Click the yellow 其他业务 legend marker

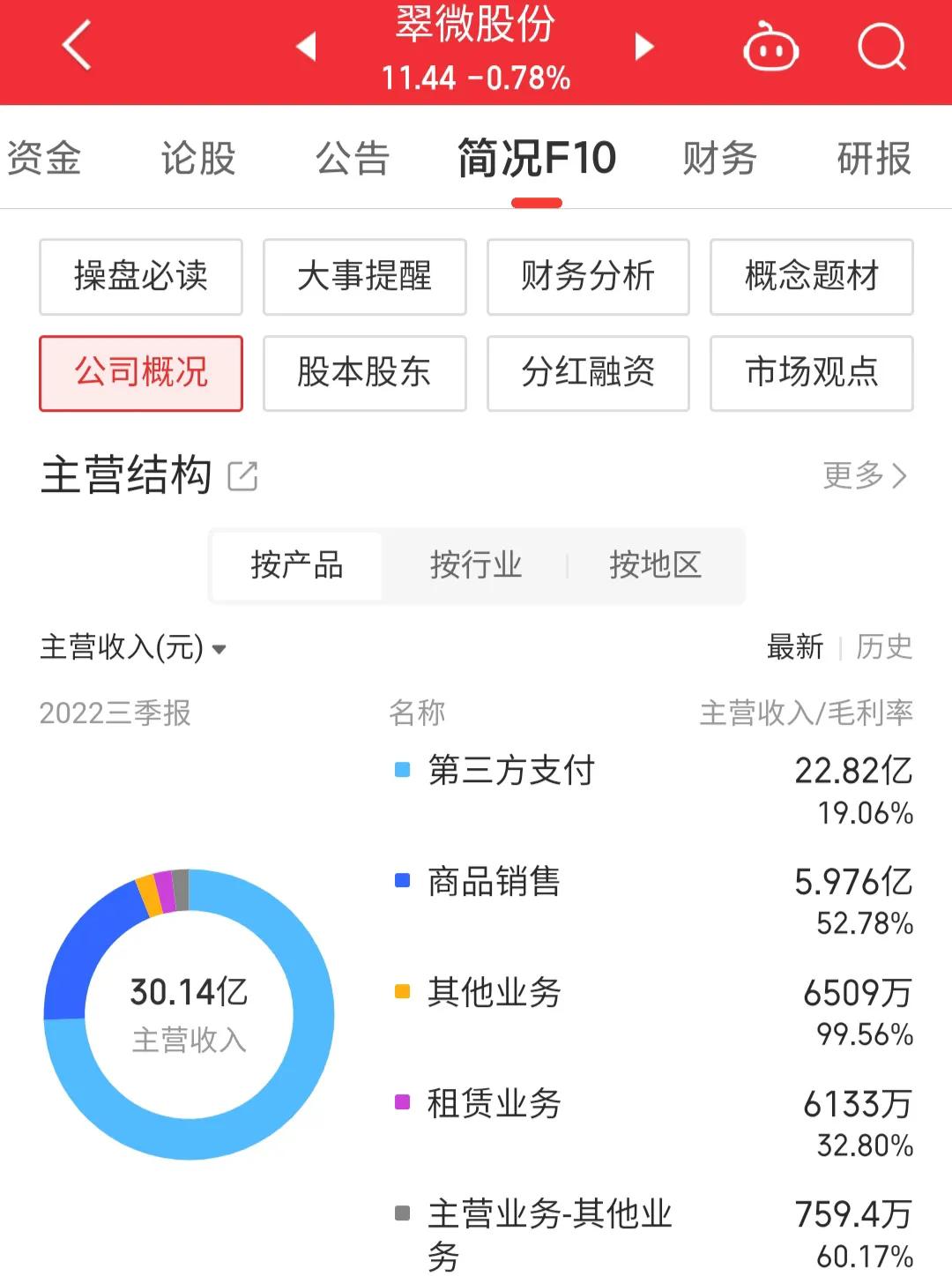click(x=402, y=991)
